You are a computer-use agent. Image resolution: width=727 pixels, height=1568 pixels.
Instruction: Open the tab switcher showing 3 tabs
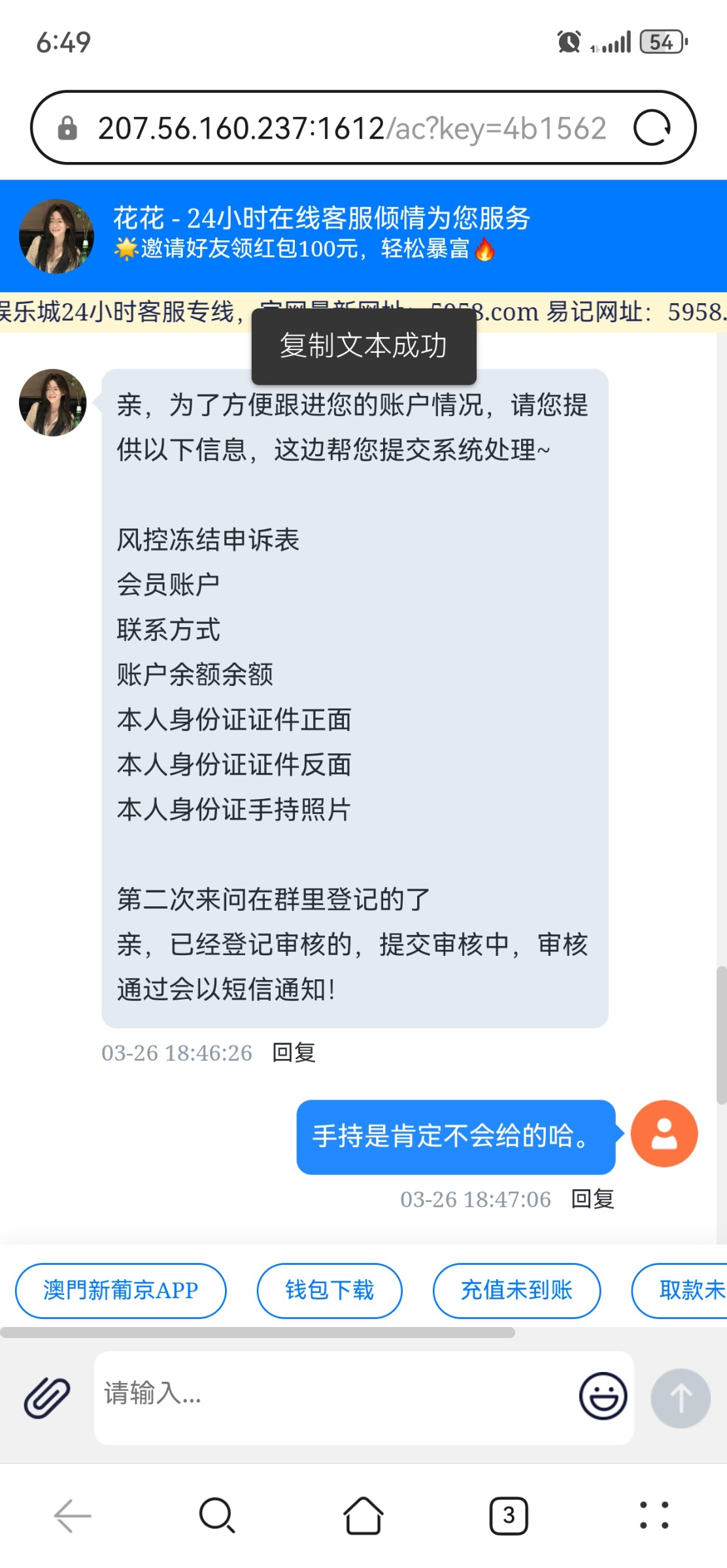509,1515
